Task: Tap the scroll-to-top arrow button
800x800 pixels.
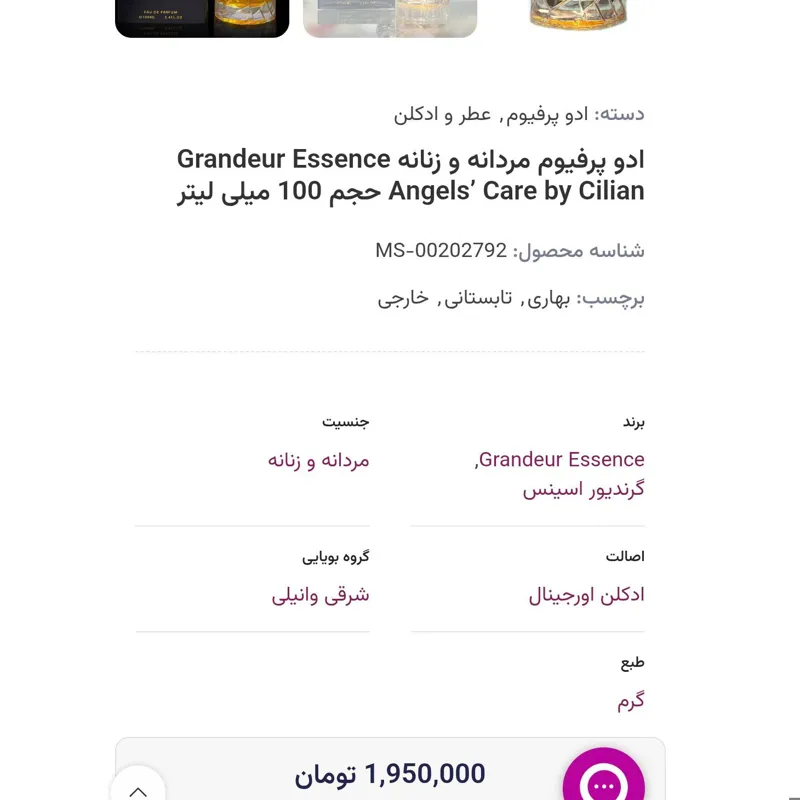Action: 138,788
